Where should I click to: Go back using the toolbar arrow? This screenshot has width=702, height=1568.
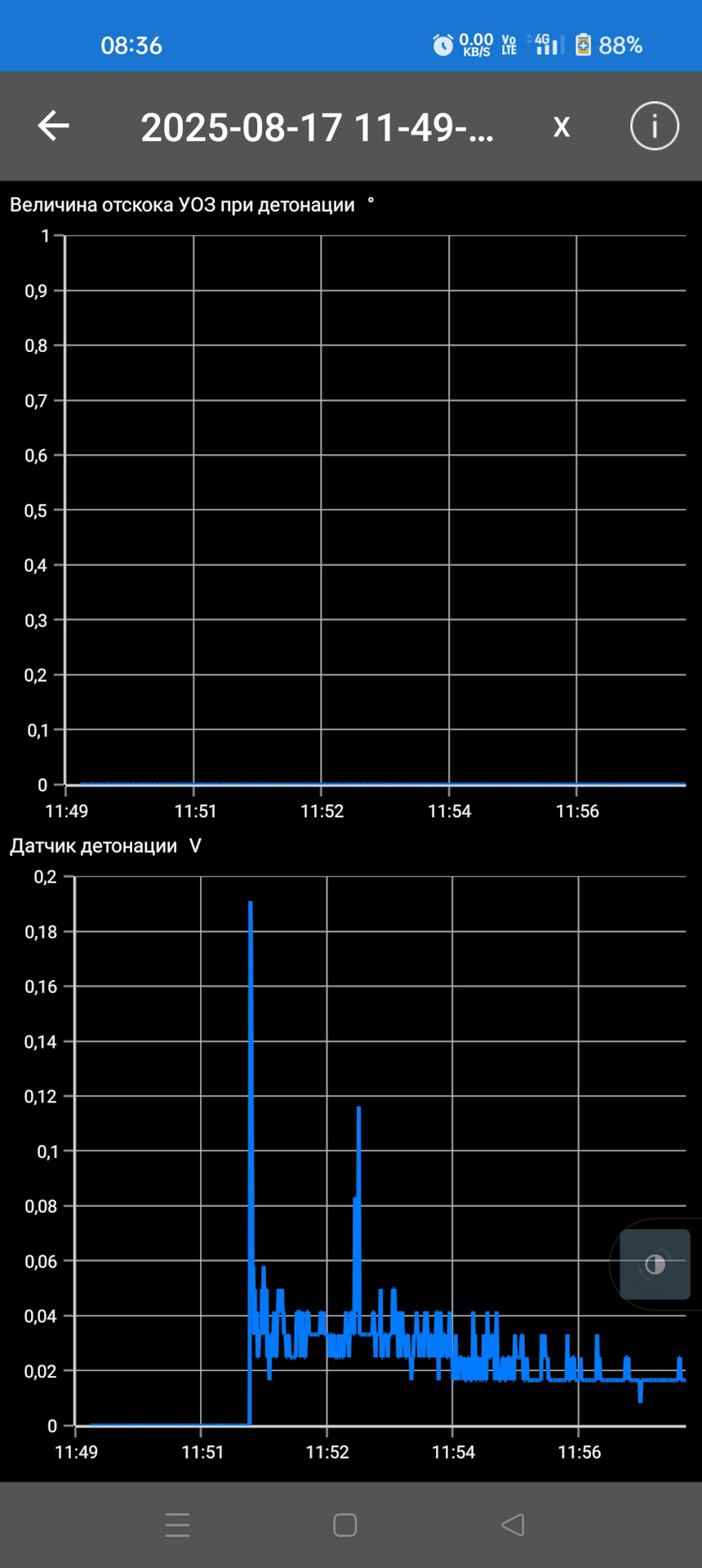tap(54, 126)
